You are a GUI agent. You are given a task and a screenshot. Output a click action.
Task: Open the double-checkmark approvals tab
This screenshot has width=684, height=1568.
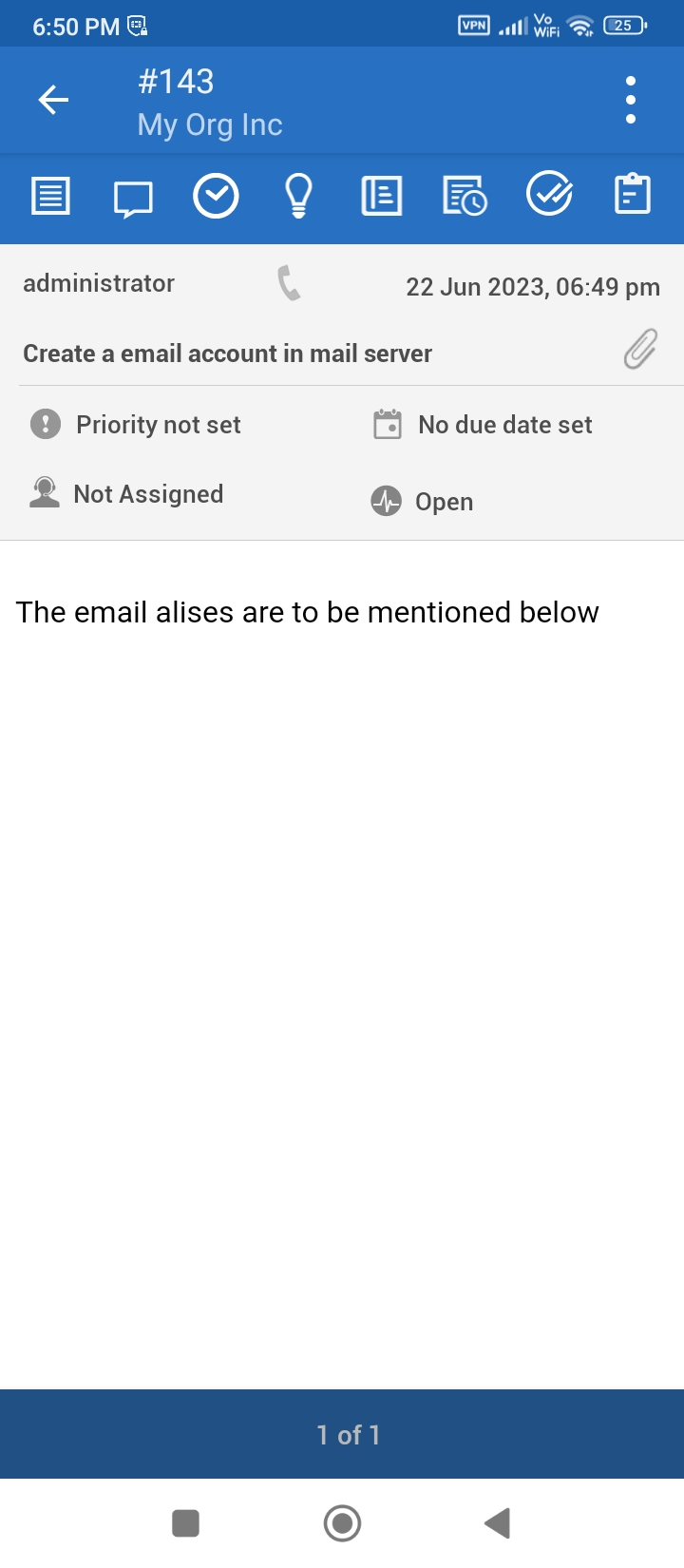549,195
